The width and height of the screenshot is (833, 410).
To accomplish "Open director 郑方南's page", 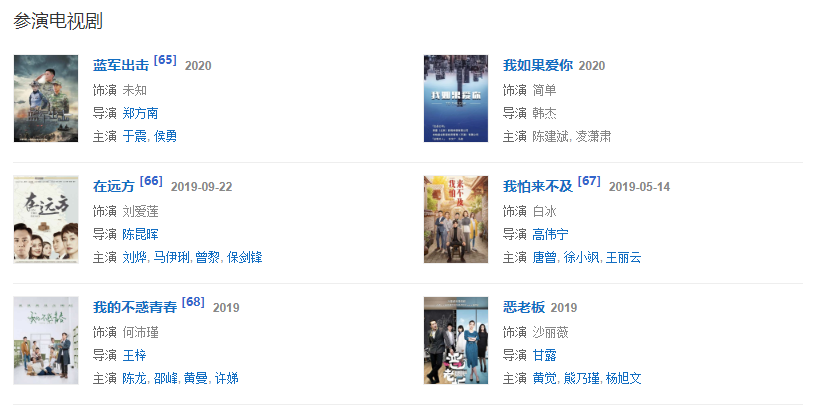I will [x=140, y=113].
